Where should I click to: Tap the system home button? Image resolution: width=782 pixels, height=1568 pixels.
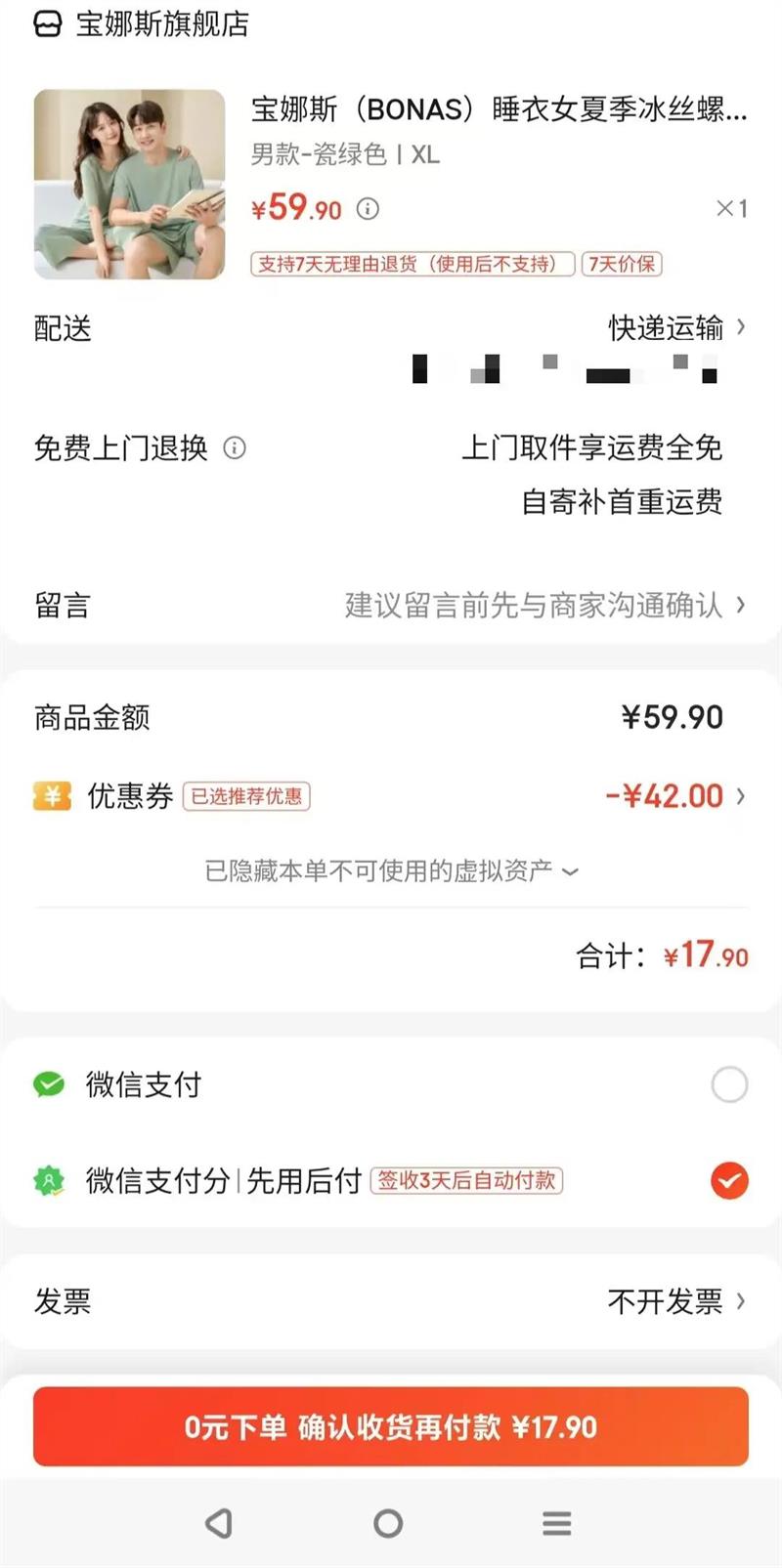pyautogui.click(x=388, y=1523)
